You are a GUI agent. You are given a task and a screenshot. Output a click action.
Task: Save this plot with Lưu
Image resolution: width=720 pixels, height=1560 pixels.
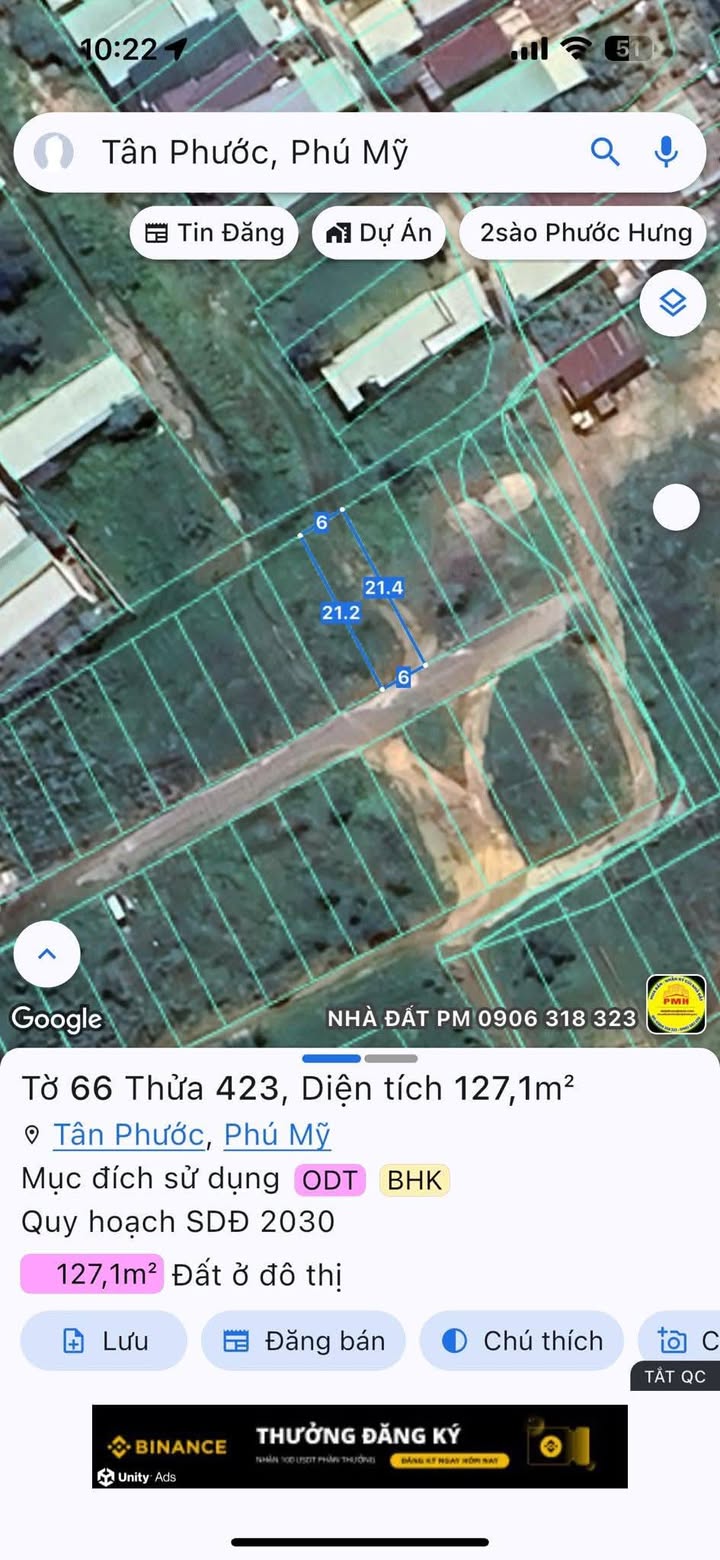(x=103, y=1341)
